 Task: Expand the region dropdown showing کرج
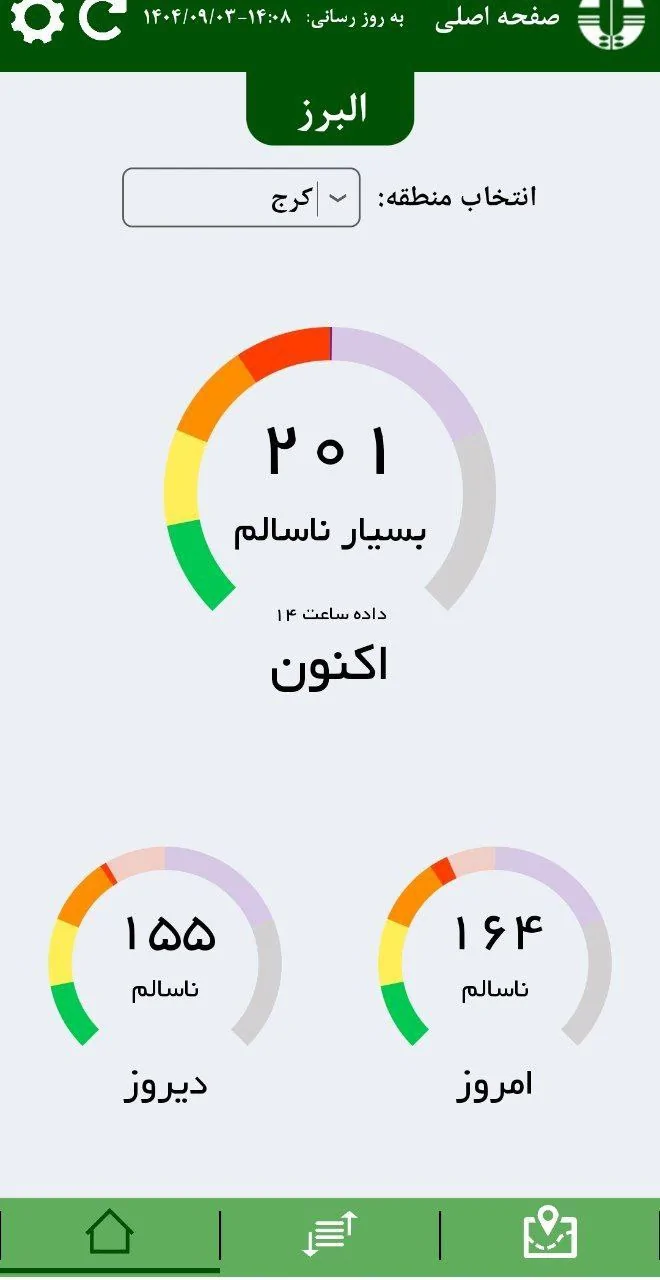point(241,198)
